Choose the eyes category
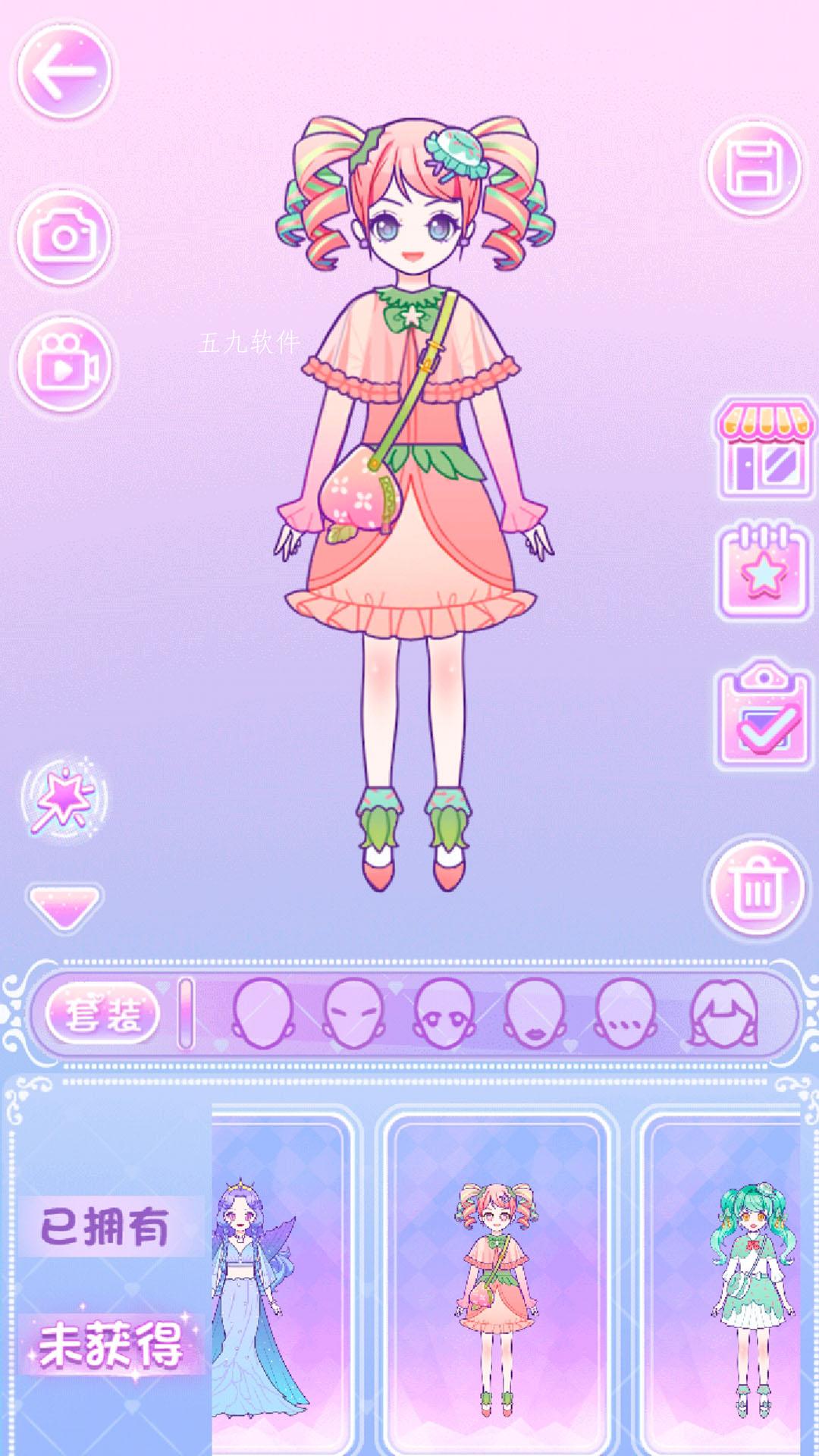 coord(444,1014)
